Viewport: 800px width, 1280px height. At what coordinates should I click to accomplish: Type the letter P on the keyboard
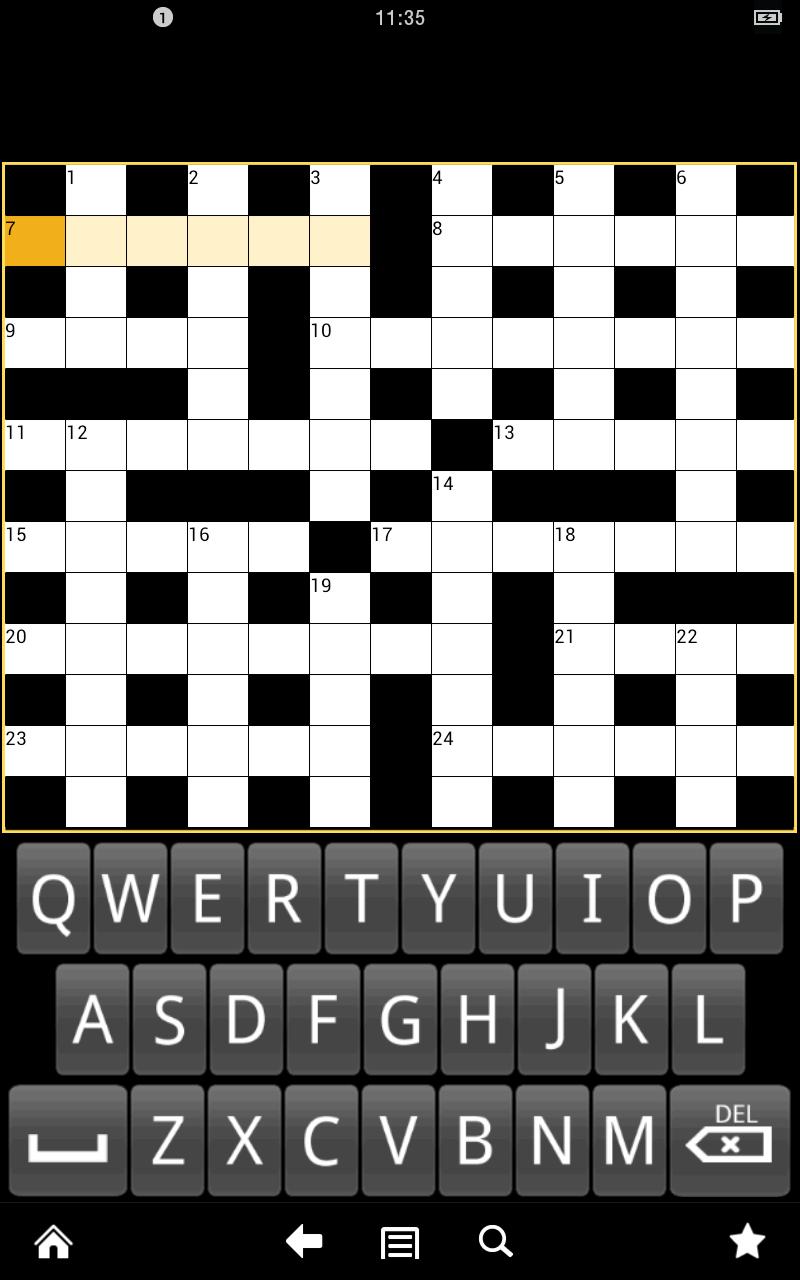[745, 899]
